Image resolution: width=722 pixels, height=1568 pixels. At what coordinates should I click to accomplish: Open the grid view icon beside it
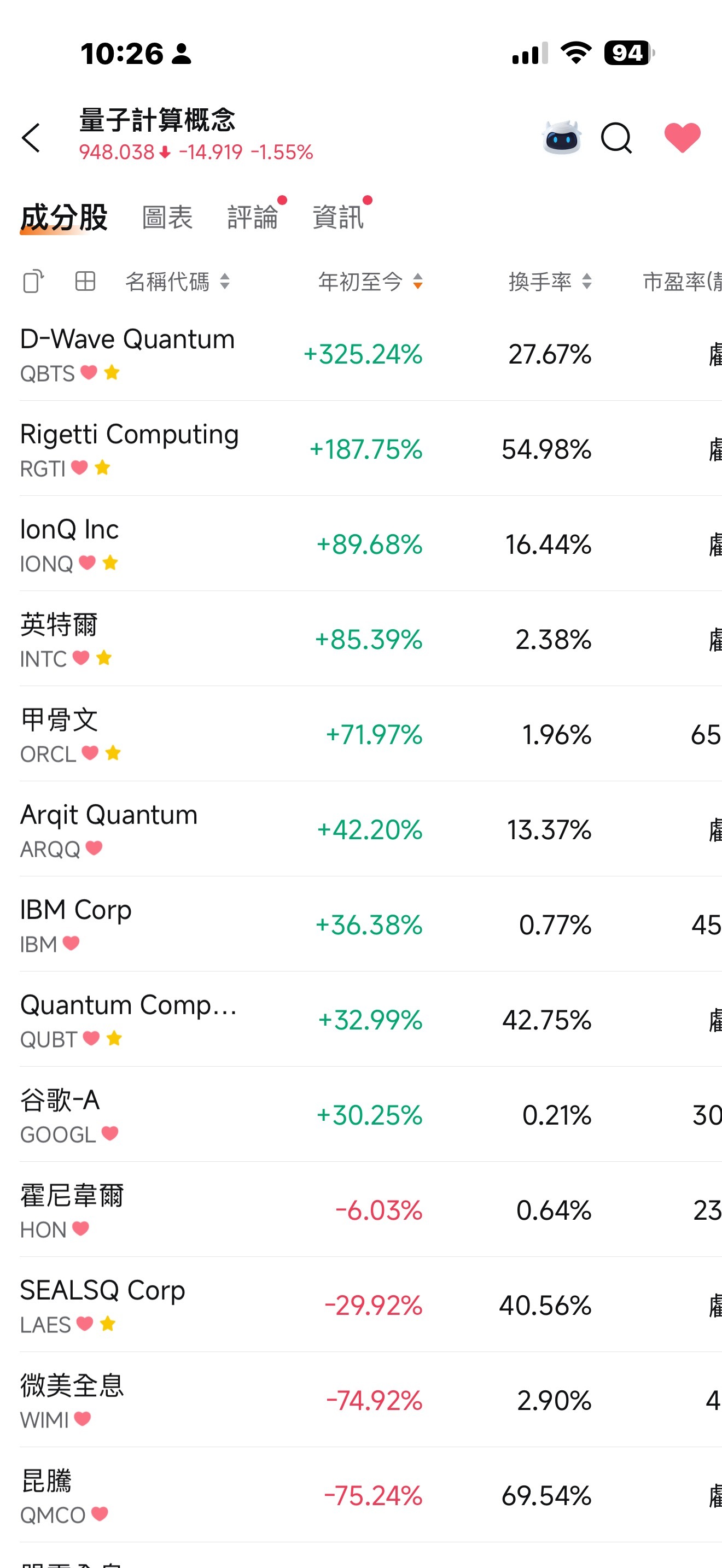point(85,282)
